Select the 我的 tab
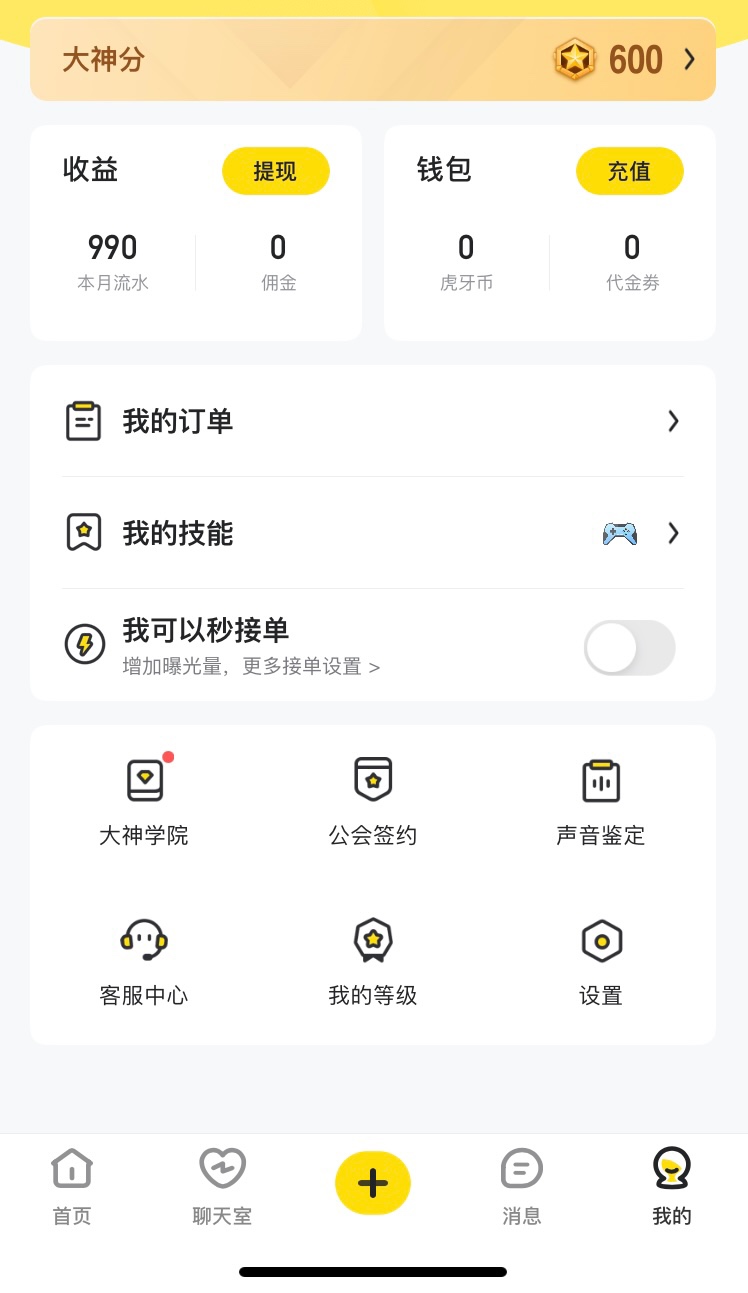The width and height of the screenshot is (748, 1293). pos(672,1187)
